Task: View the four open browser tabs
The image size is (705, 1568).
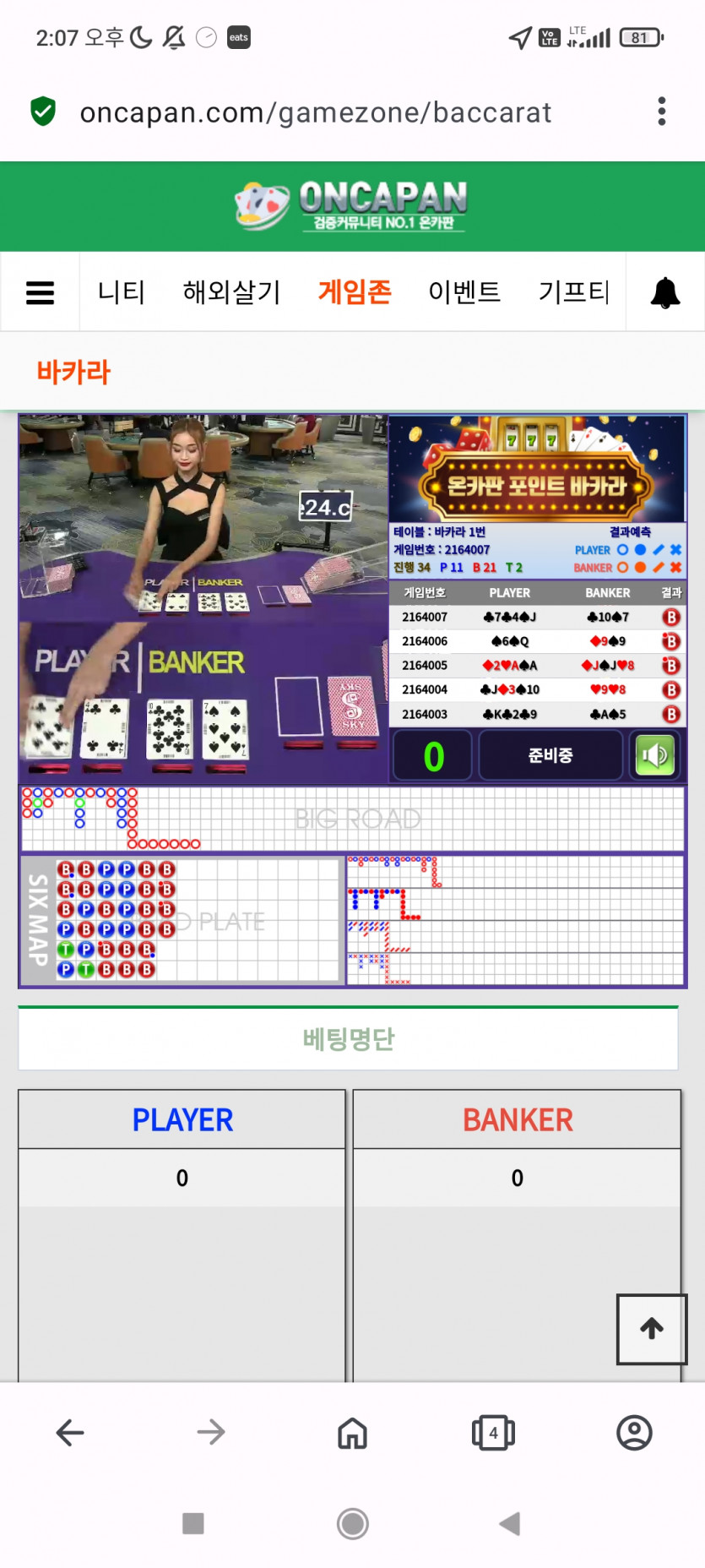Action: [493, 1432]
